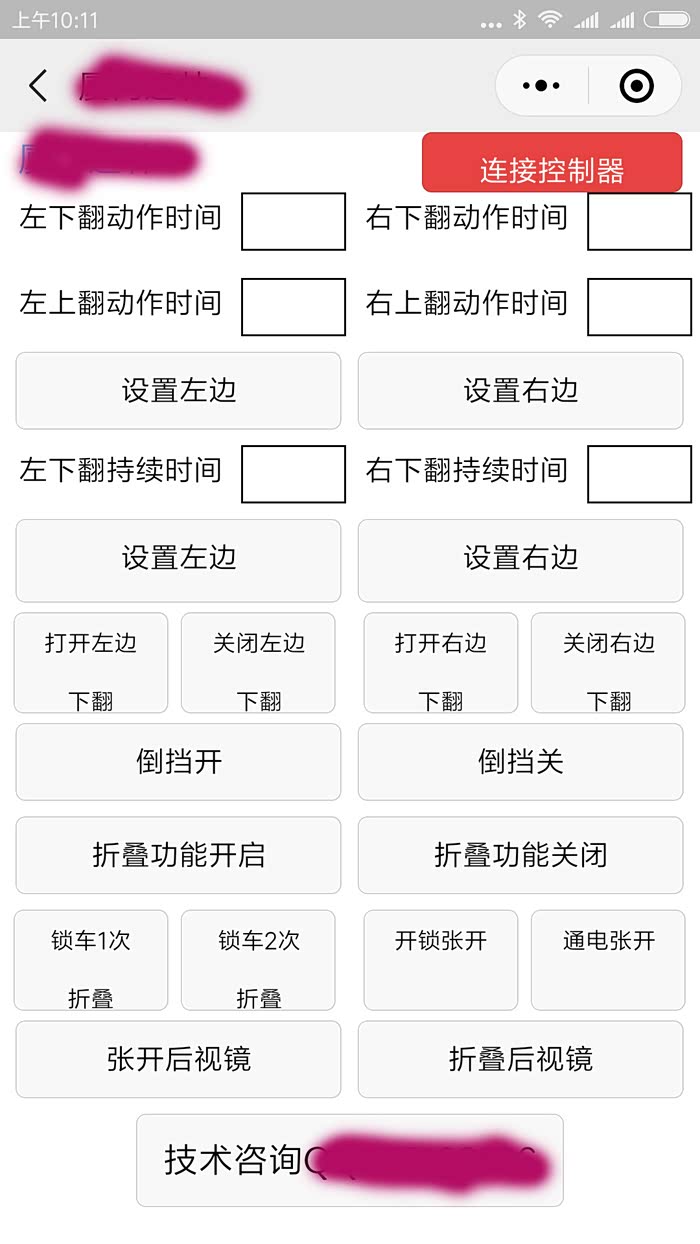
Task: Tap 倒挡关 button
Action: (x=520, y=762)
